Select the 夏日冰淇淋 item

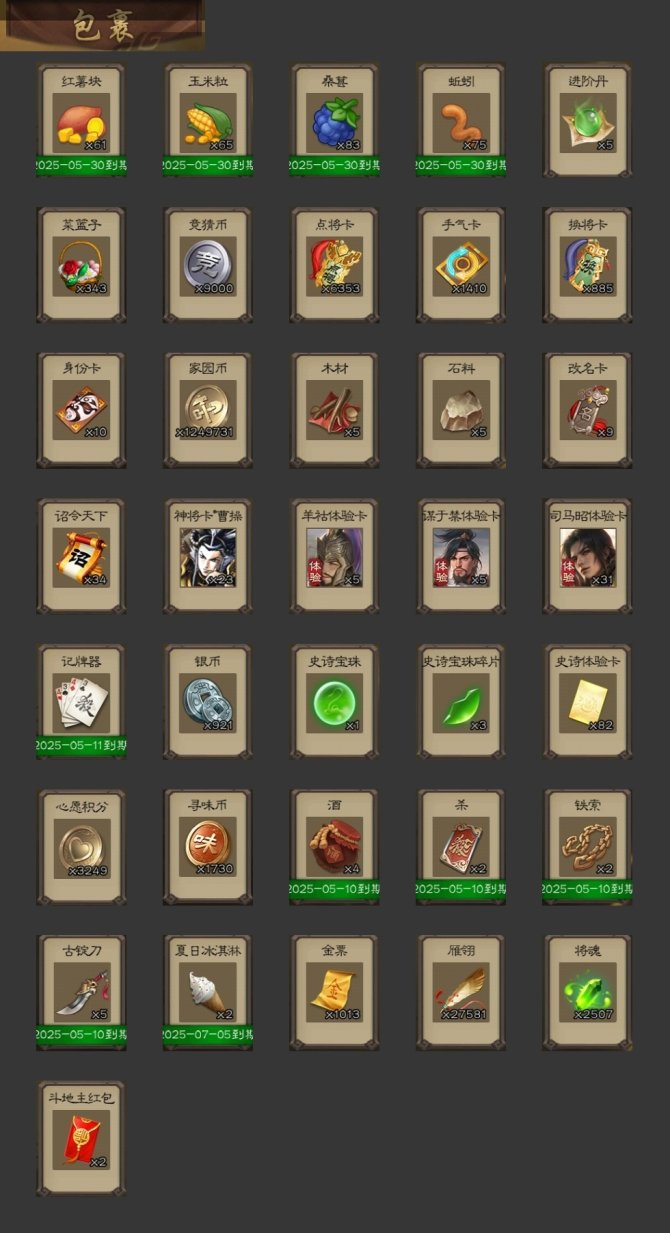[x=208, y=992]
